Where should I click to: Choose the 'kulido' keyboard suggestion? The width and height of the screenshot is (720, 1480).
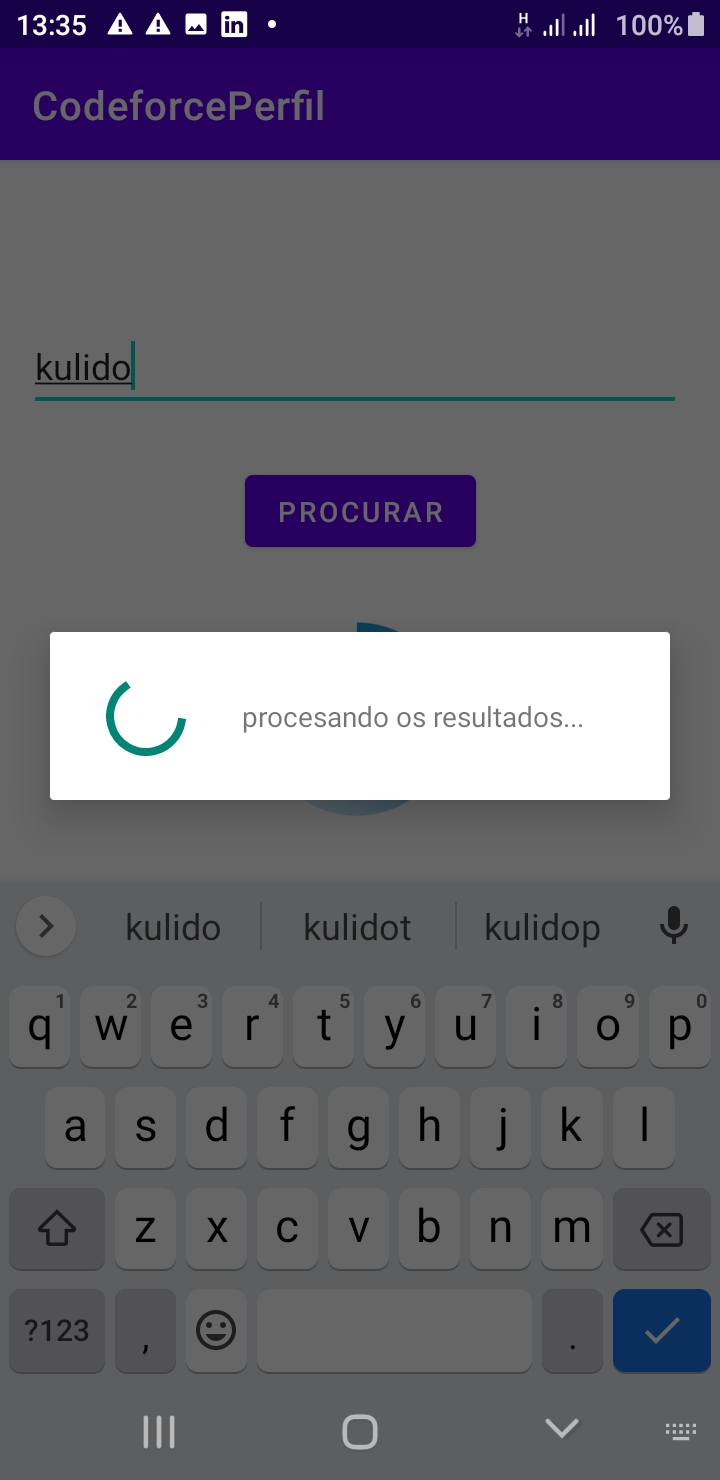(173, 928)
